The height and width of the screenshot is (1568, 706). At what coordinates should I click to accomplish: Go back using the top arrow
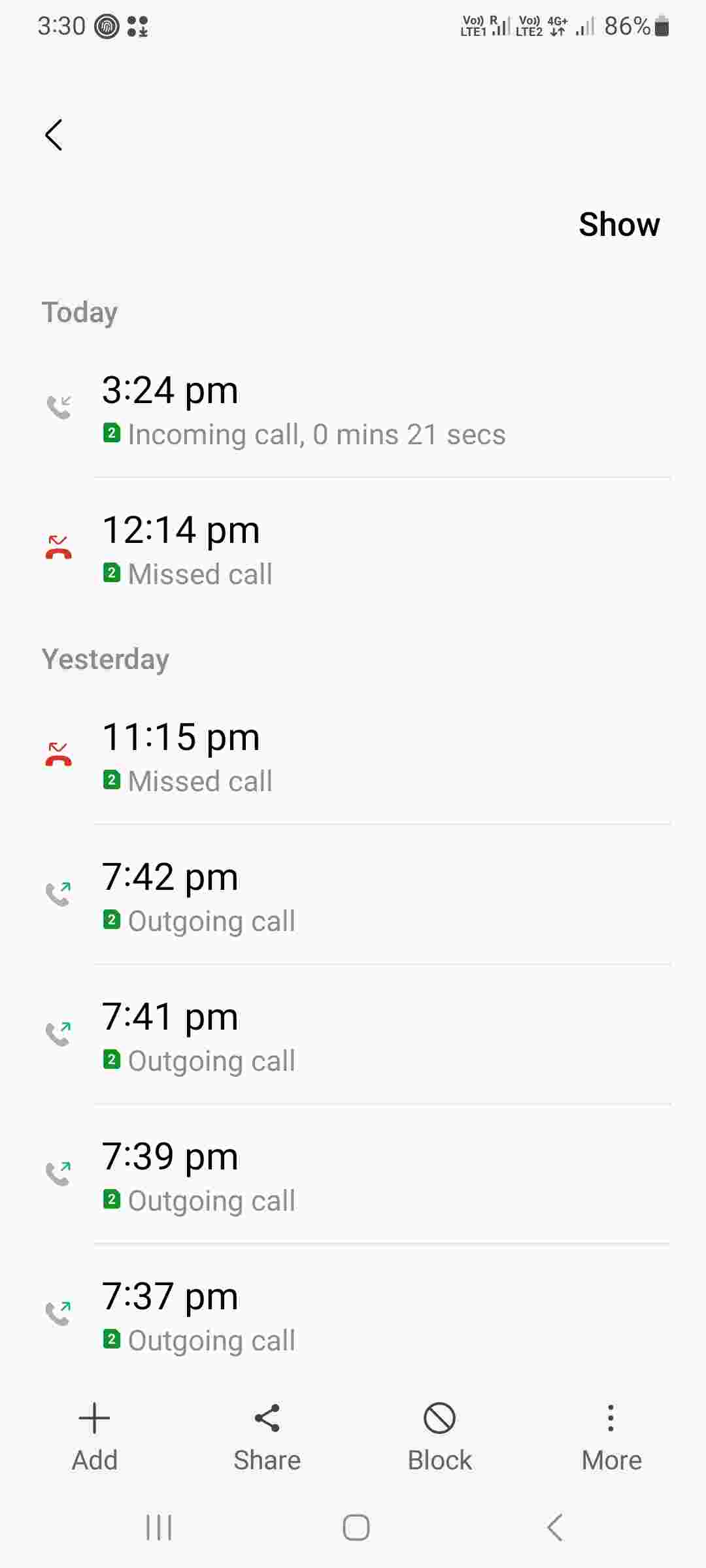pyautogui.click(x=54, y=135)
